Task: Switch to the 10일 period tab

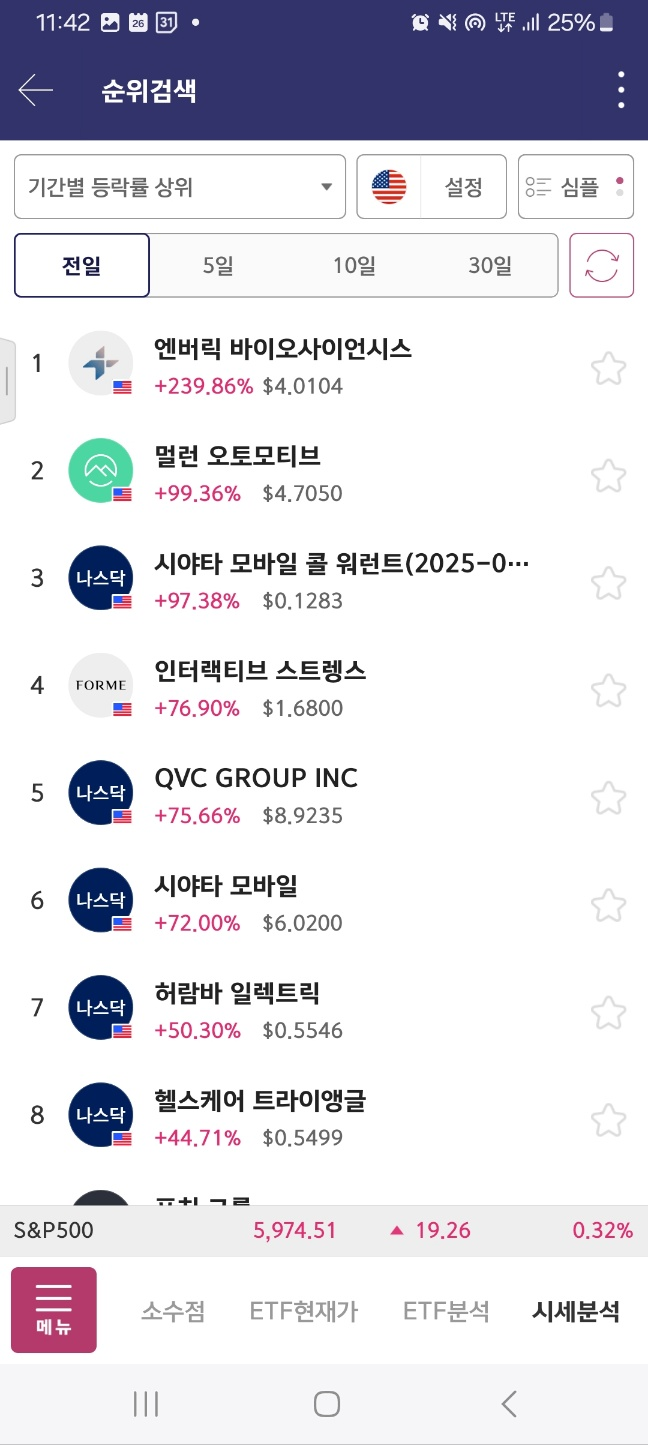Action: coord(354,266)
